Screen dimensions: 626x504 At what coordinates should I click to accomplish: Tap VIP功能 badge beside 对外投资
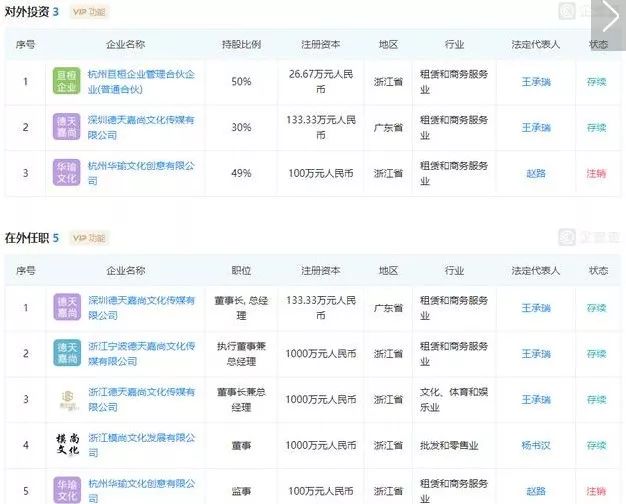point(90,12)
